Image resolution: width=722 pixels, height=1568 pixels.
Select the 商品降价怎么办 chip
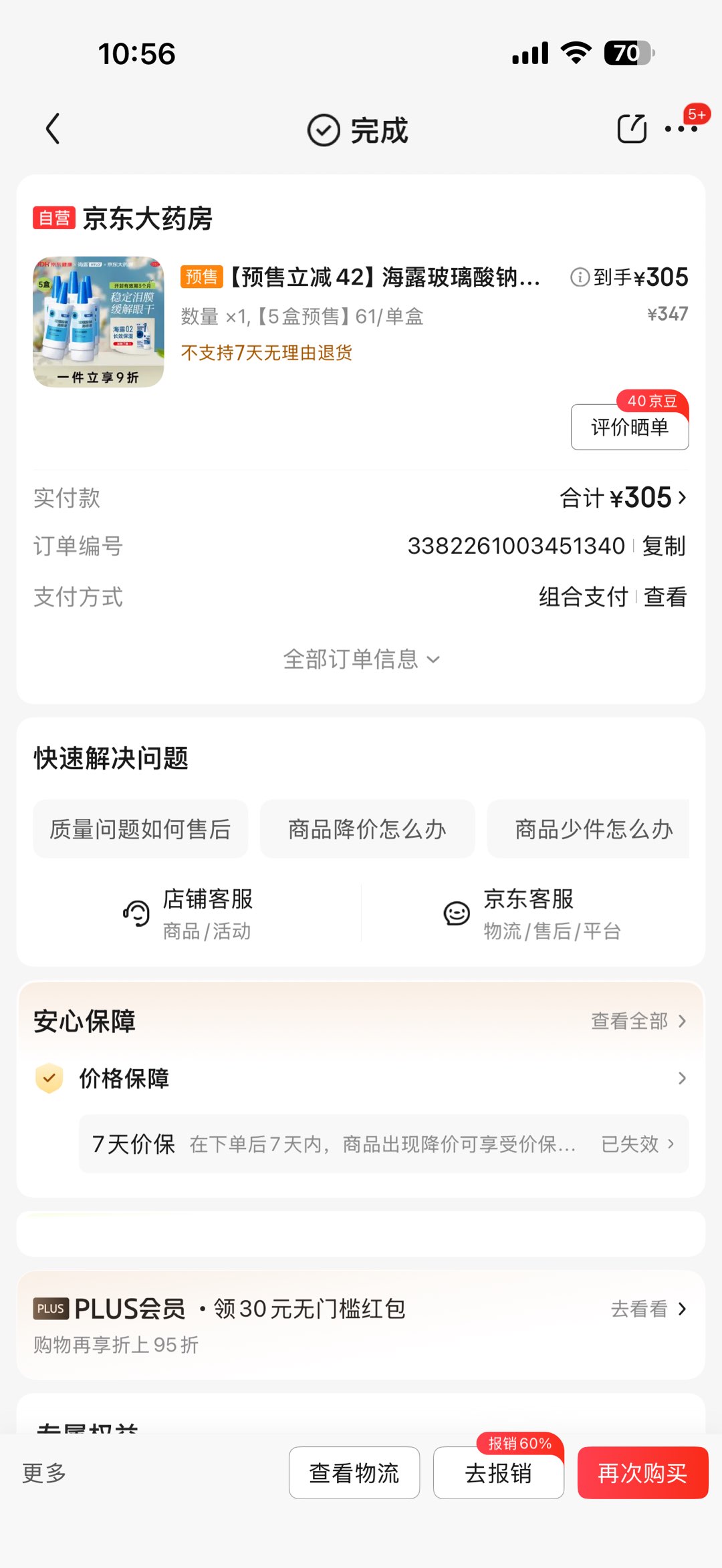[x=367, y=829]
